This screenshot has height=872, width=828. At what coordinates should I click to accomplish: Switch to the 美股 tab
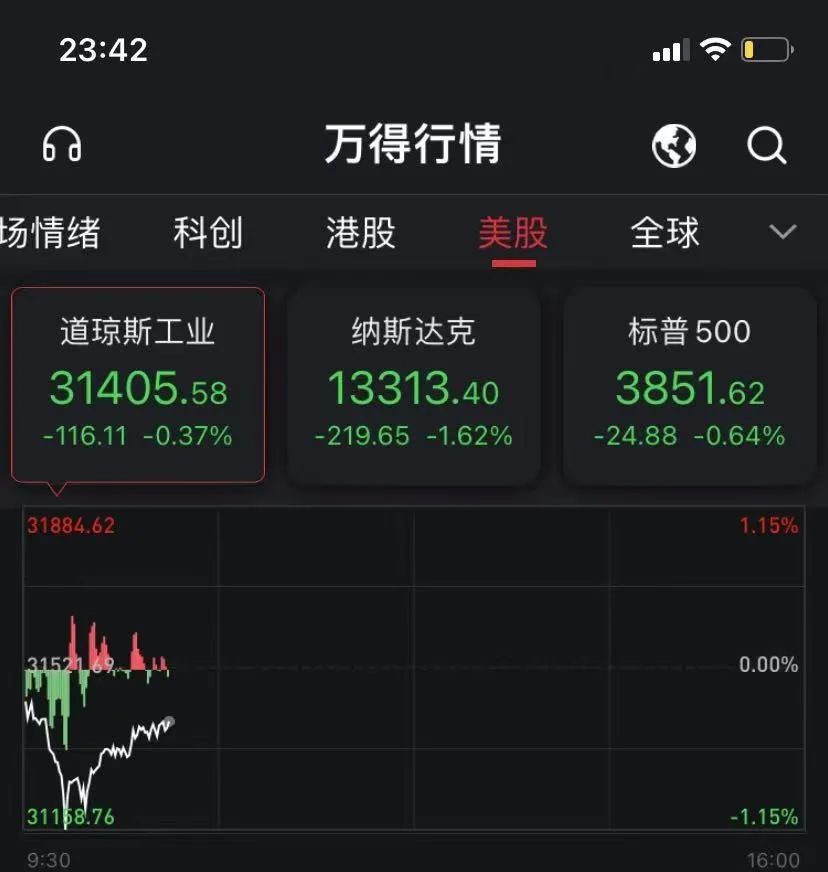(512, 232)
